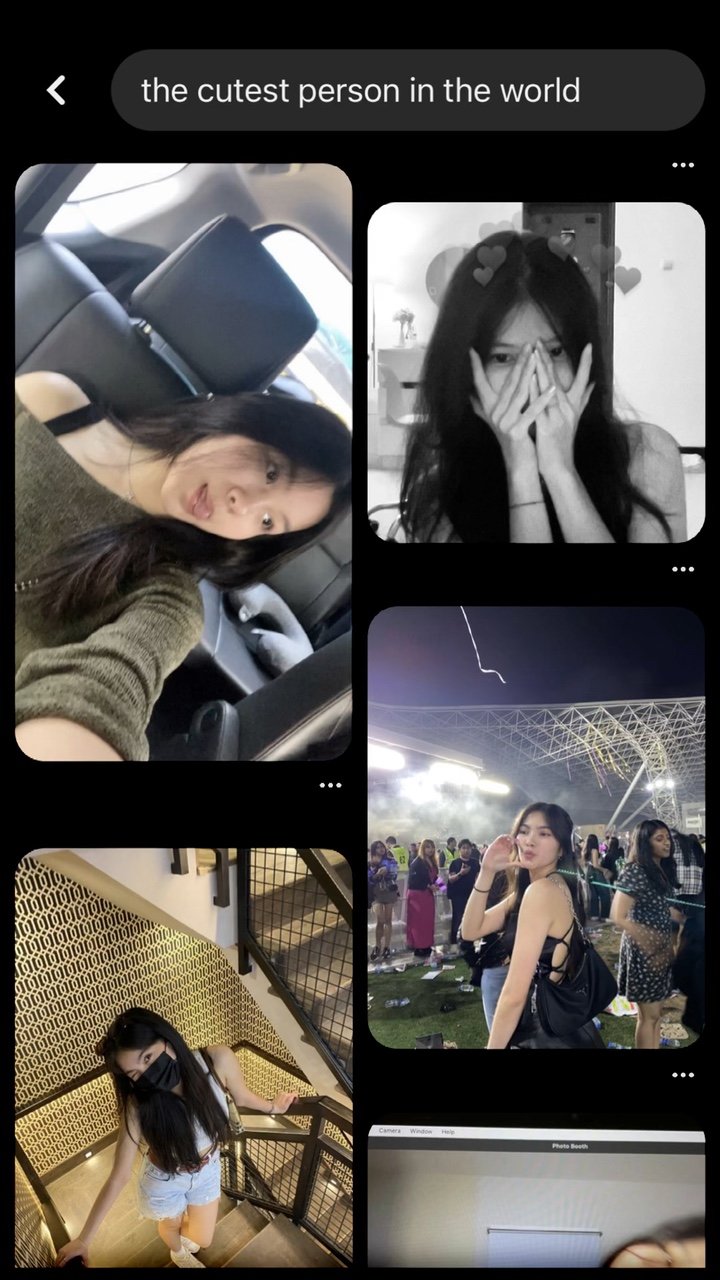Tap the search field with cutest person query
Viewport: 720px width, 1280px height.
click(x=408, y=91)
